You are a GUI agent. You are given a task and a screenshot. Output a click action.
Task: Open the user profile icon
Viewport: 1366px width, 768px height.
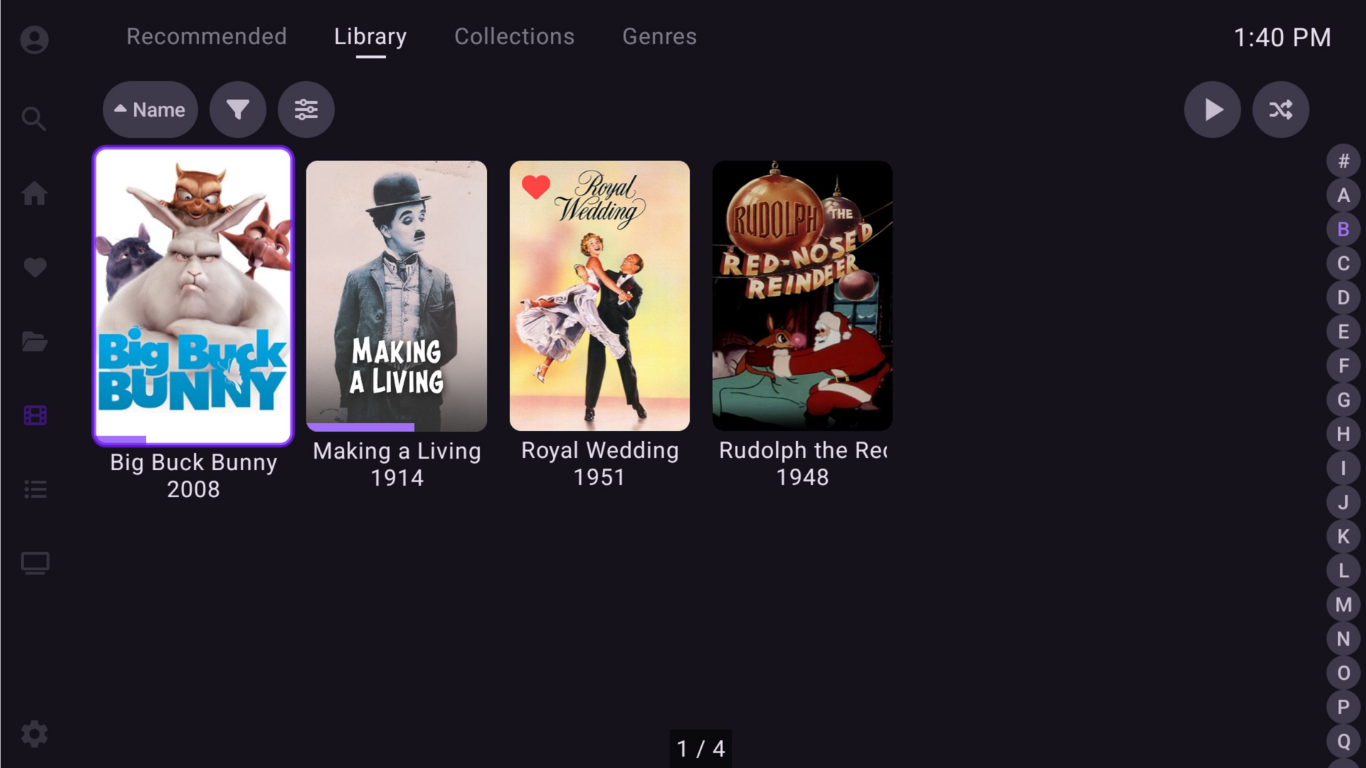[x=35, y=40]
